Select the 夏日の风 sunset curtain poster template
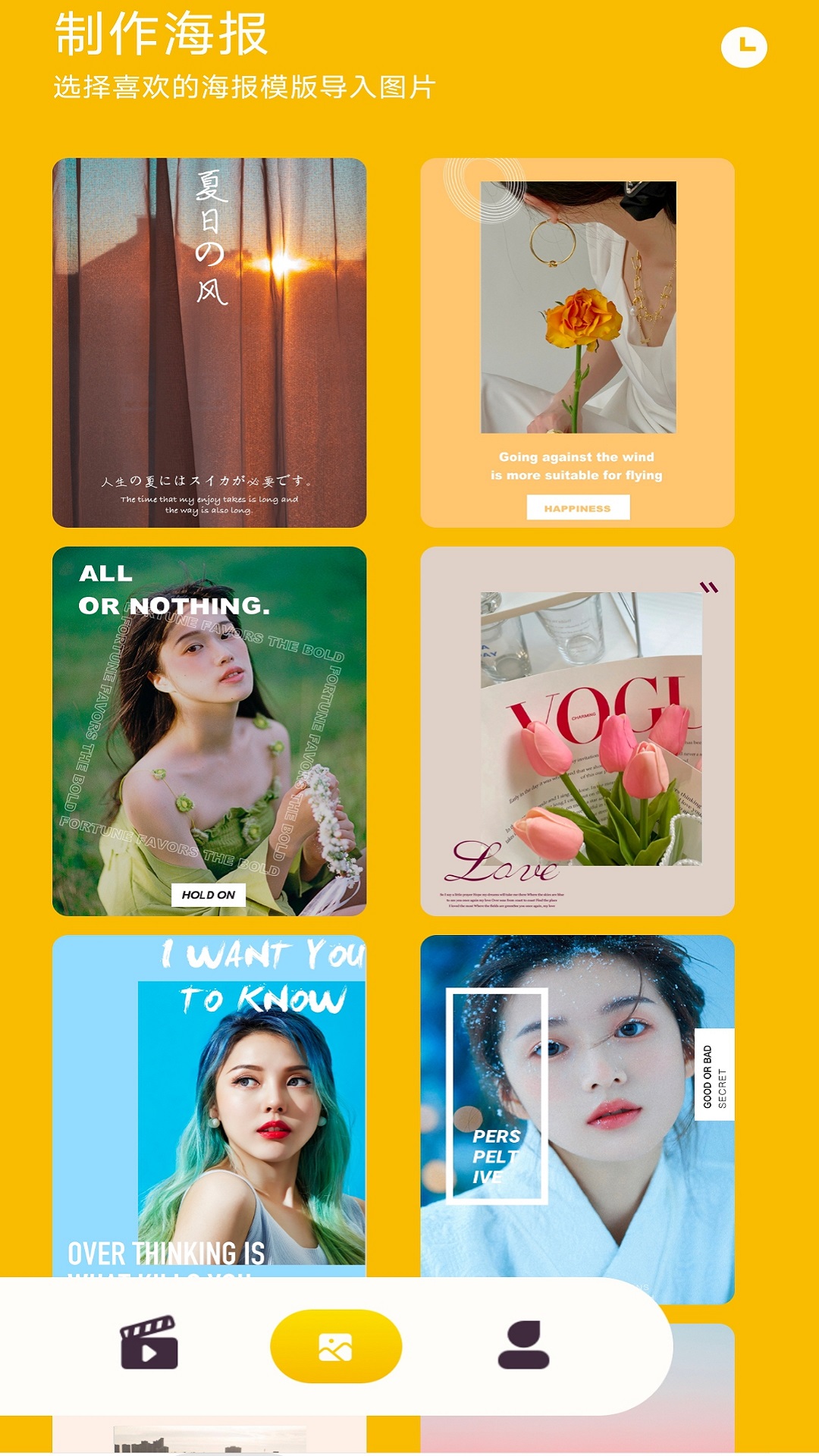The image size is (819, 1456). pos(209,342)
